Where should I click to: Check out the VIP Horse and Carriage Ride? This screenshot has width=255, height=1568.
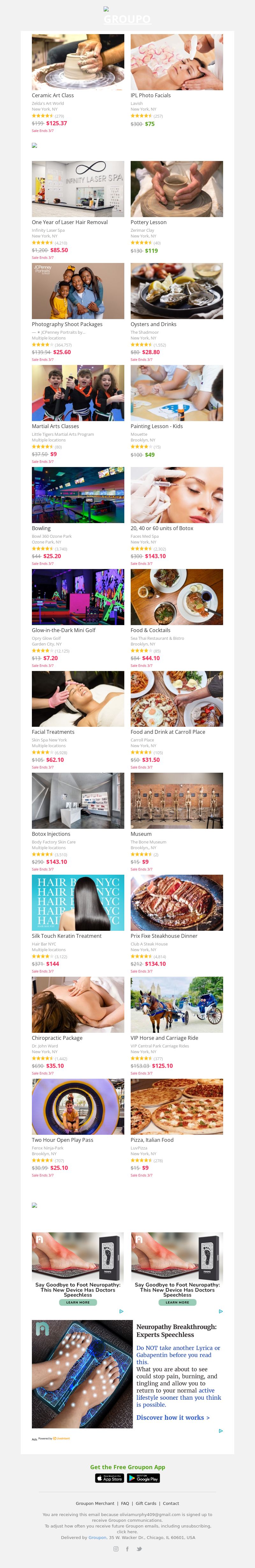click(177, 1005)
